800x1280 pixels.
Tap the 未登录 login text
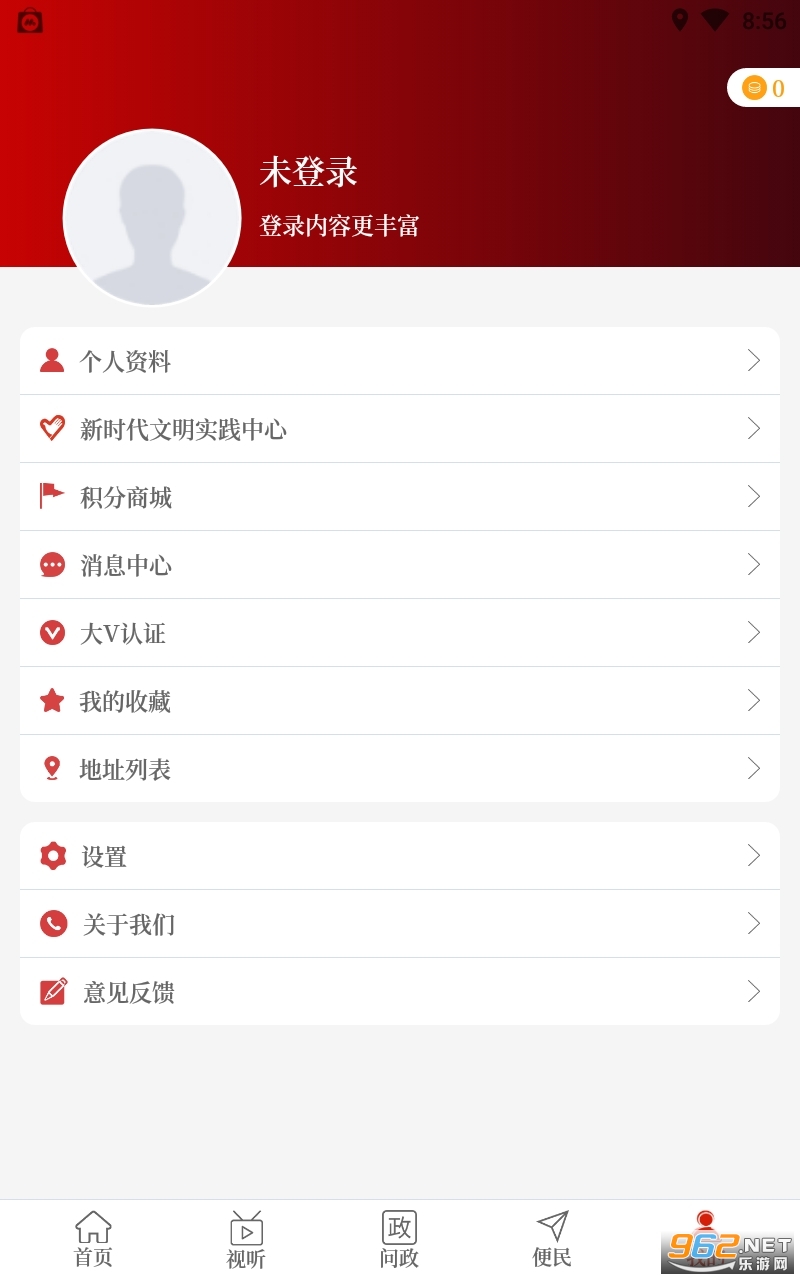point(308,172)
